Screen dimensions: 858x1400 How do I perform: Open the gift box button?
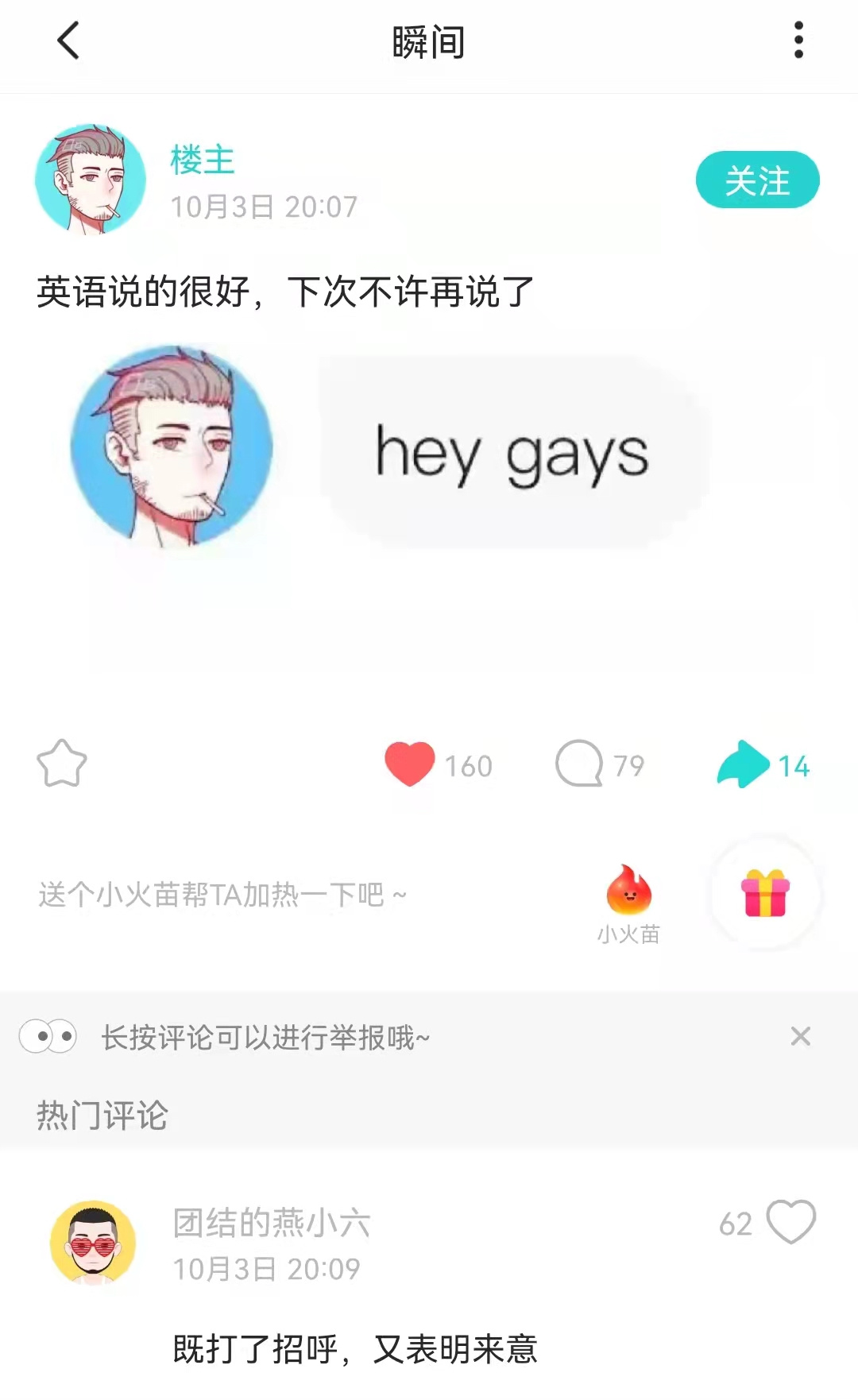(x=765, y=893)
